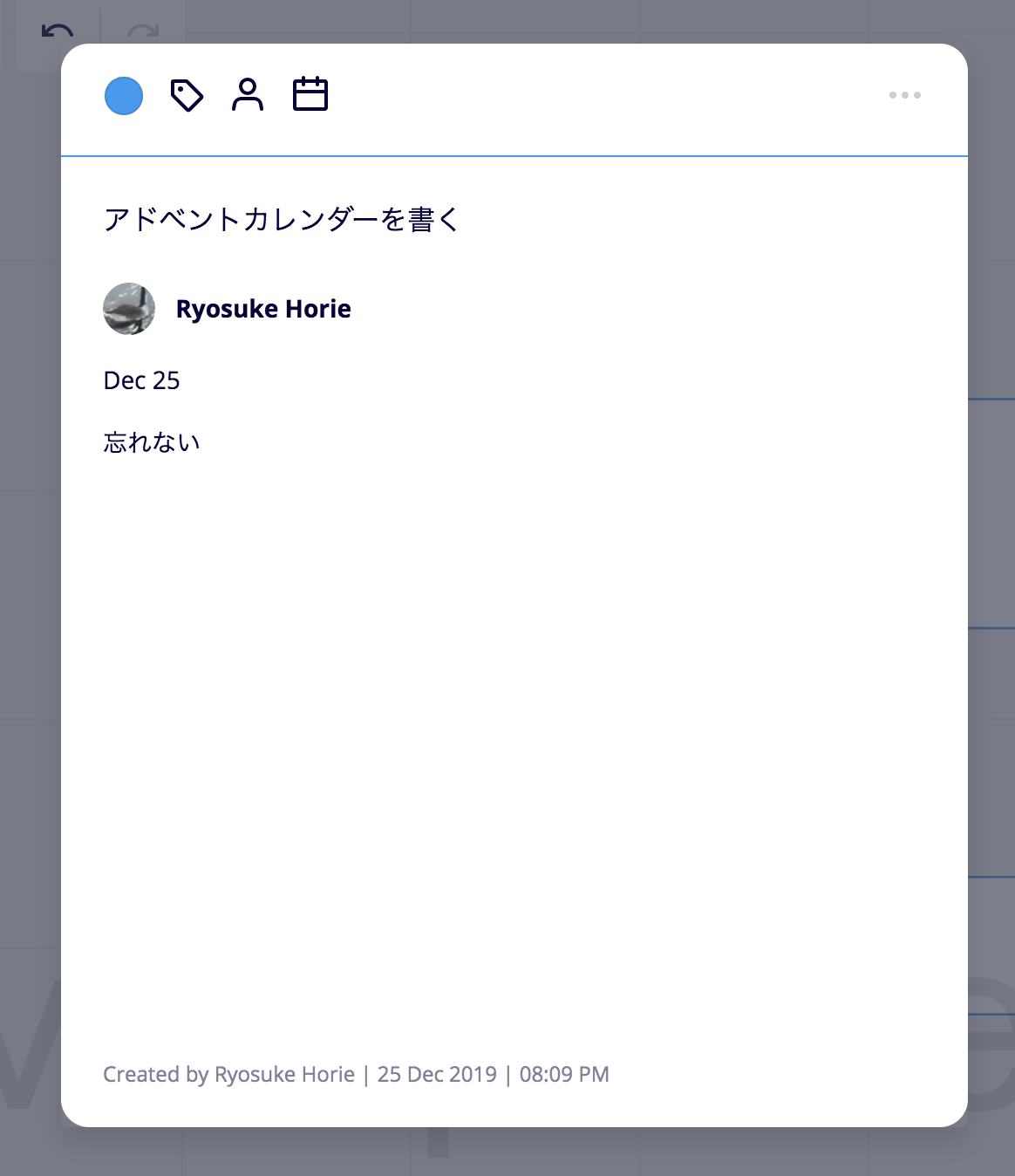1015x1176 pixels.
Task: Change the blue card color
Action: coord(124,96)
